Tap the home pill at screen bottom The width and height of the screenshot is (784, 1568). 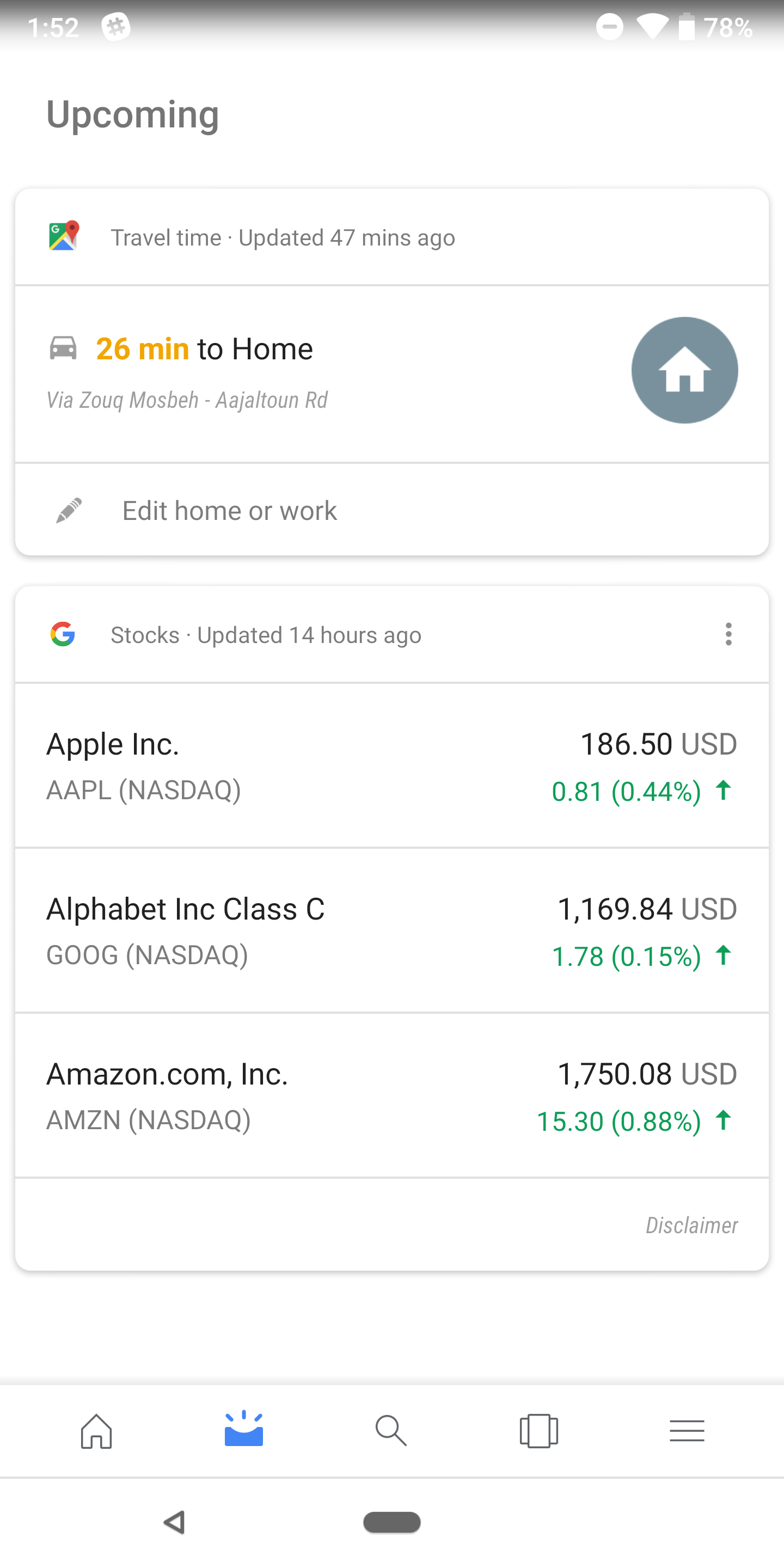pyautogui.click(x=392, y=1523)
